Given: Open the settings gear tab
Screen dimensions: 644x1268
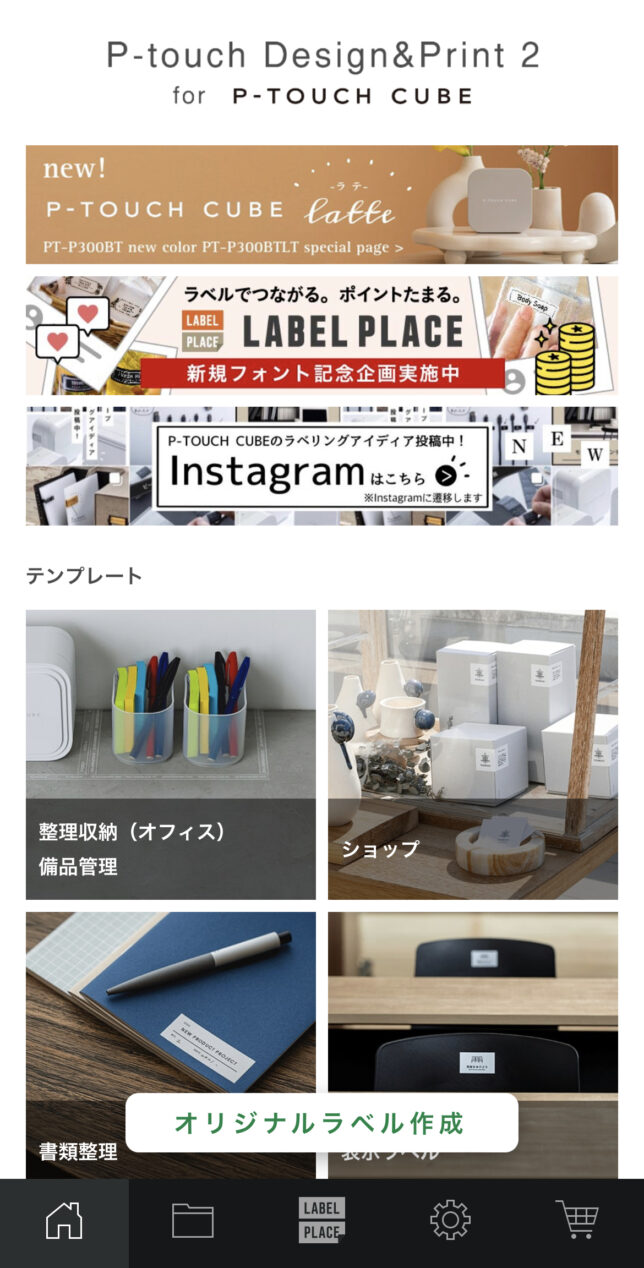Looking at the screenshot, I should pos(450,1221).
